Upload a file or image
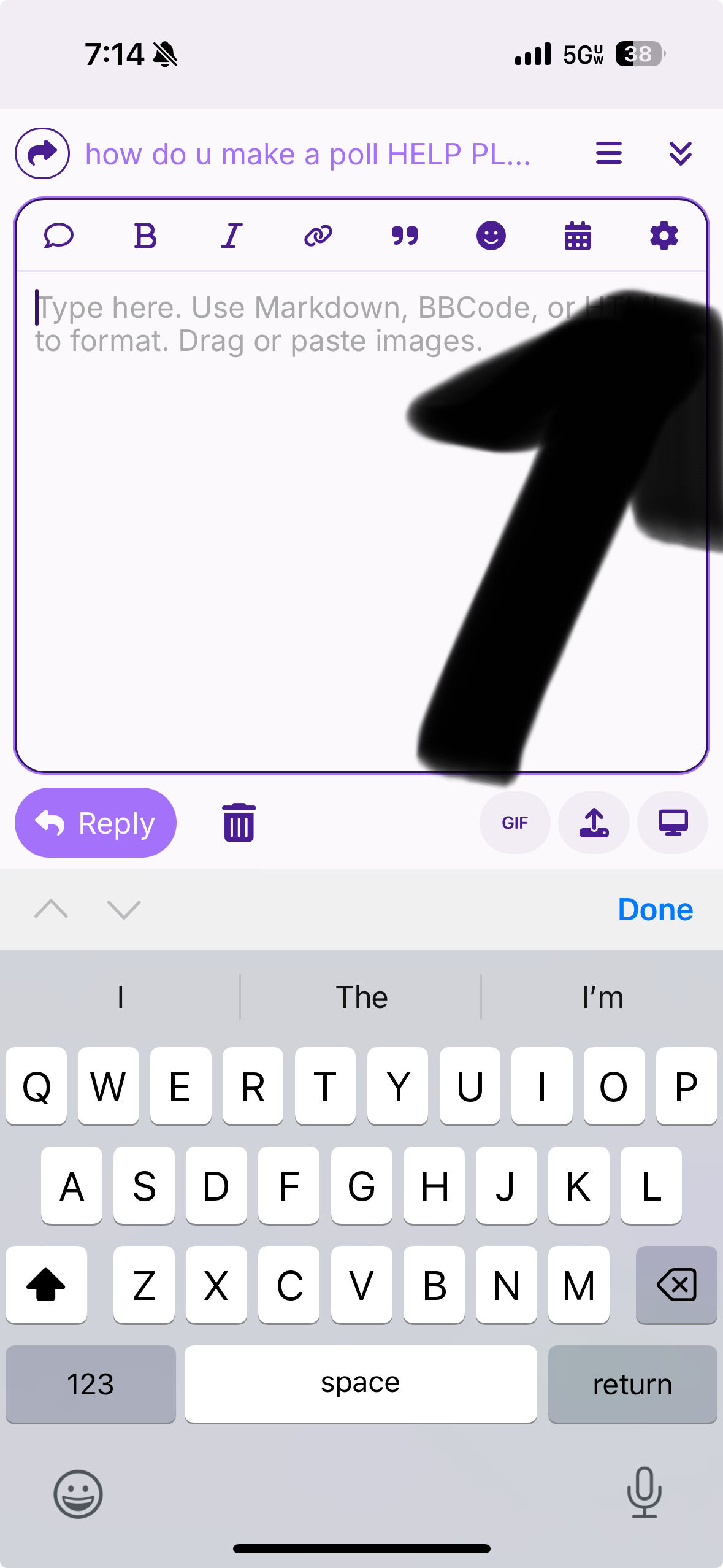This screenshot has width=723, height=1568. coord(594,823)
